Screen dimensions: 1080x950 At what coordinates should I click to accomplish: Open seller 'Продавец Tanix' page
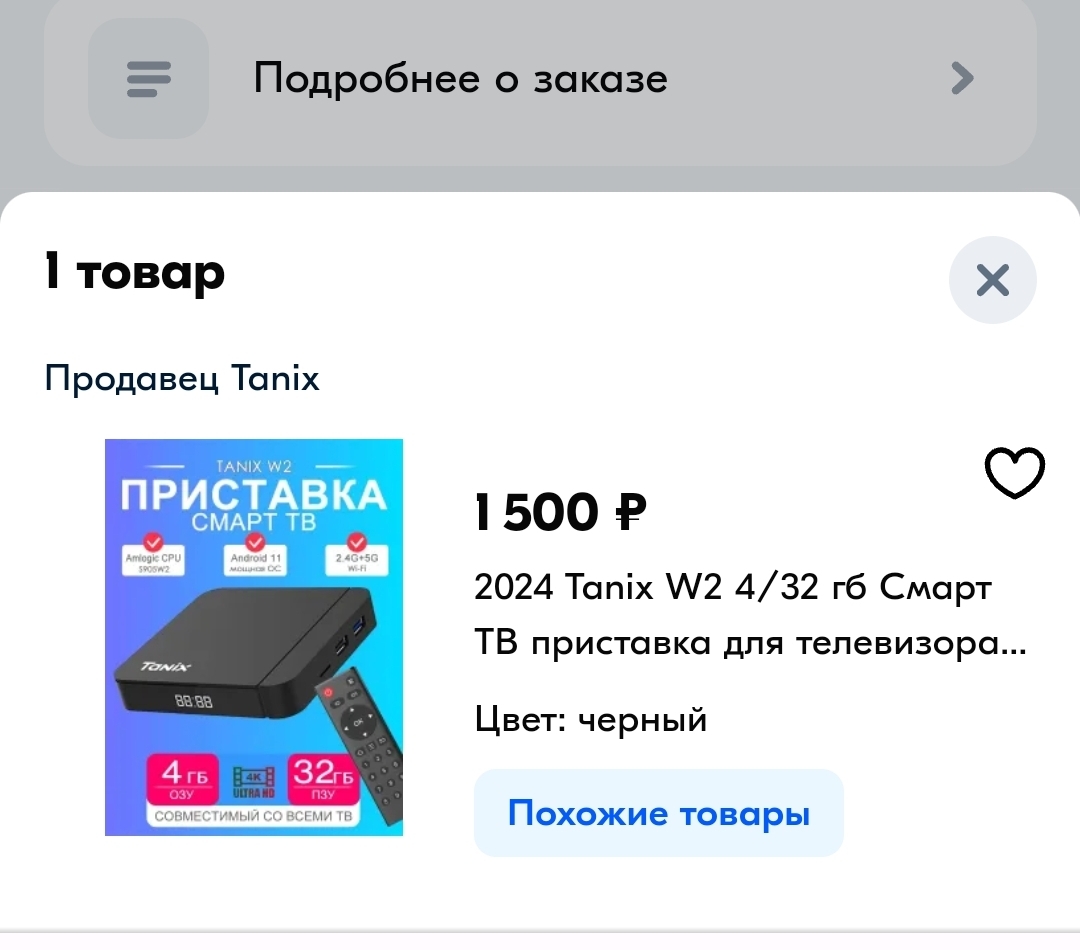[182, 379]
